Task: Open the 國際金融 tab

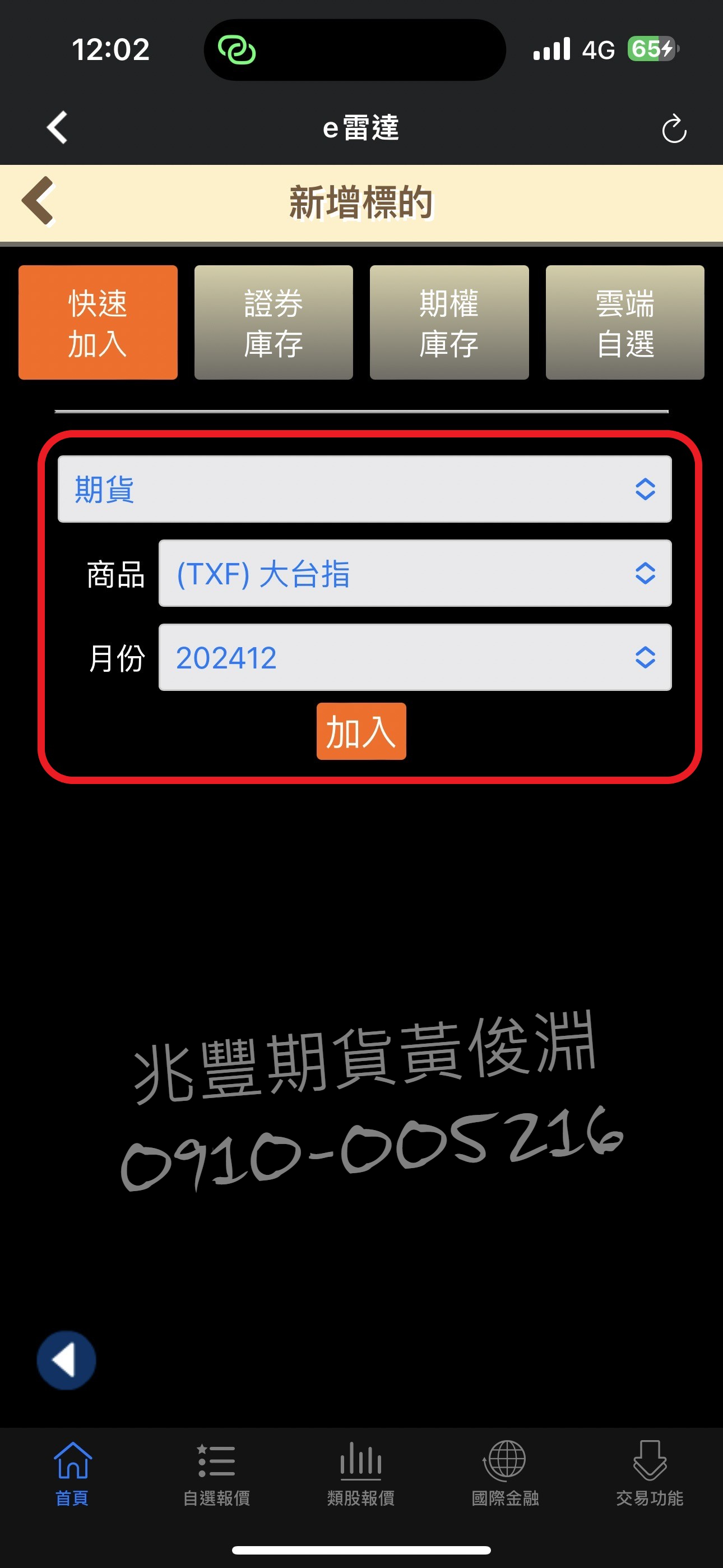Action: 505,1473
